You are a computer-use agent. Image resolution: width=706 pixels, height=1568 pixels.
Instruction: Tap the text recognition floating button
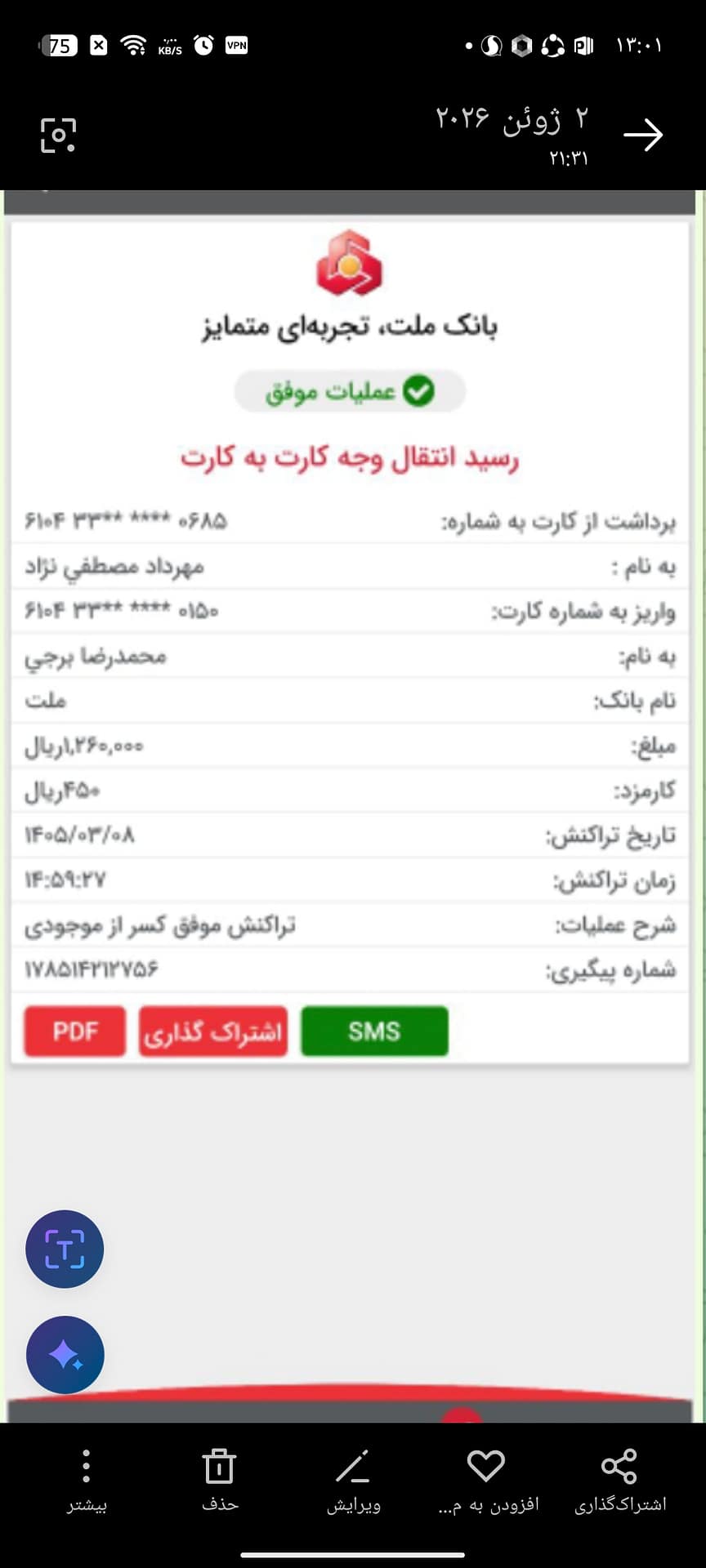[x=65, y=1249]
